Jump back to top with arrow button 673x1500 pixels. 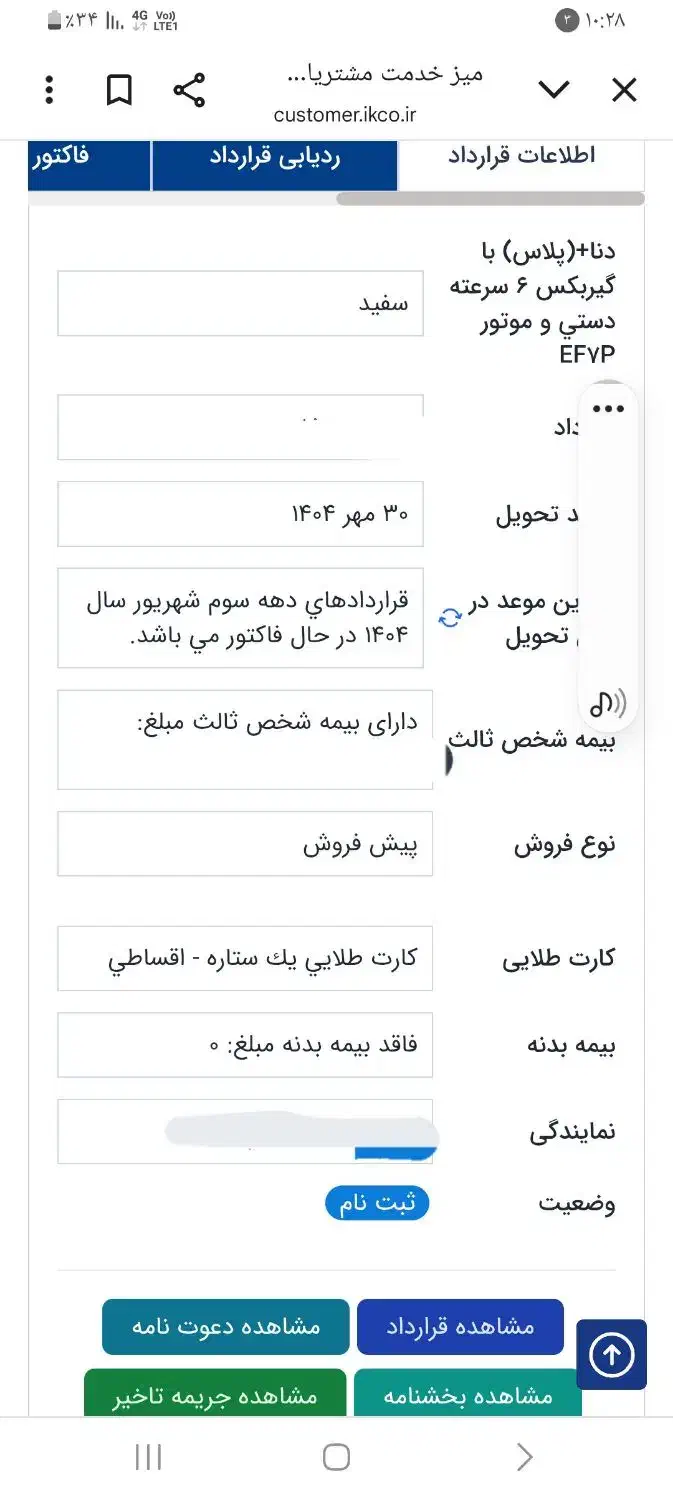pyautogui.click(x=612, y=1355)
